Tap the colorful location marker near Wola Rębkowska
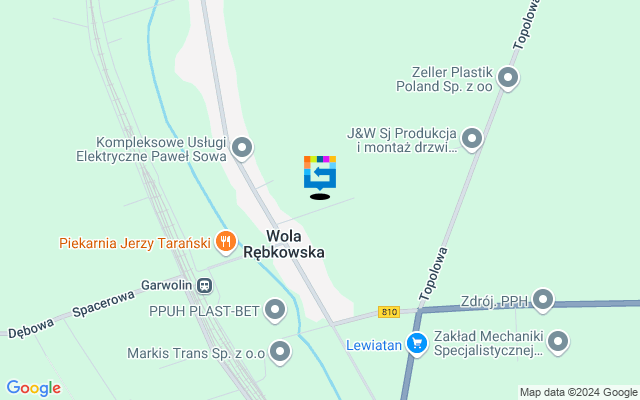The height and width of the screenshot is (400, 640). tap(320, 172)
